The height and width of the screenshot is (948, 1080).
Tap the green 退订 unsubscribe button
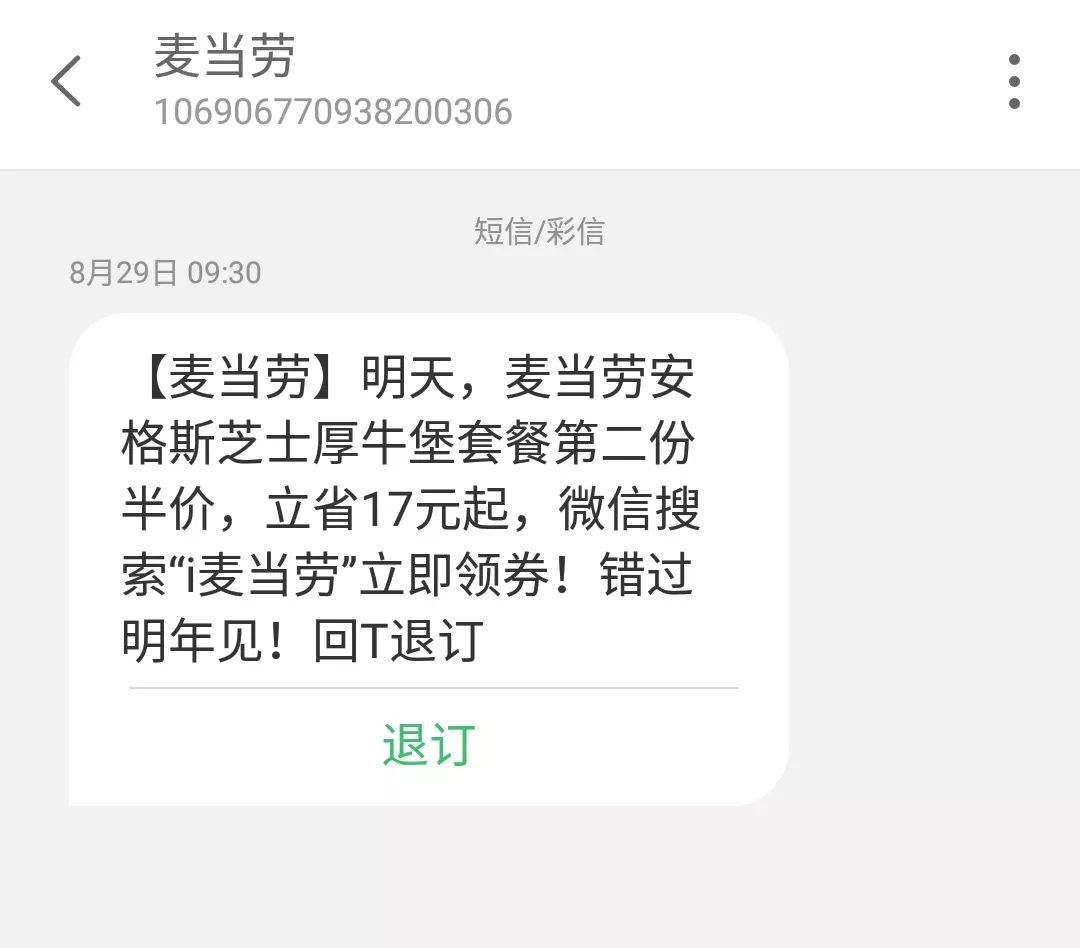429,745
